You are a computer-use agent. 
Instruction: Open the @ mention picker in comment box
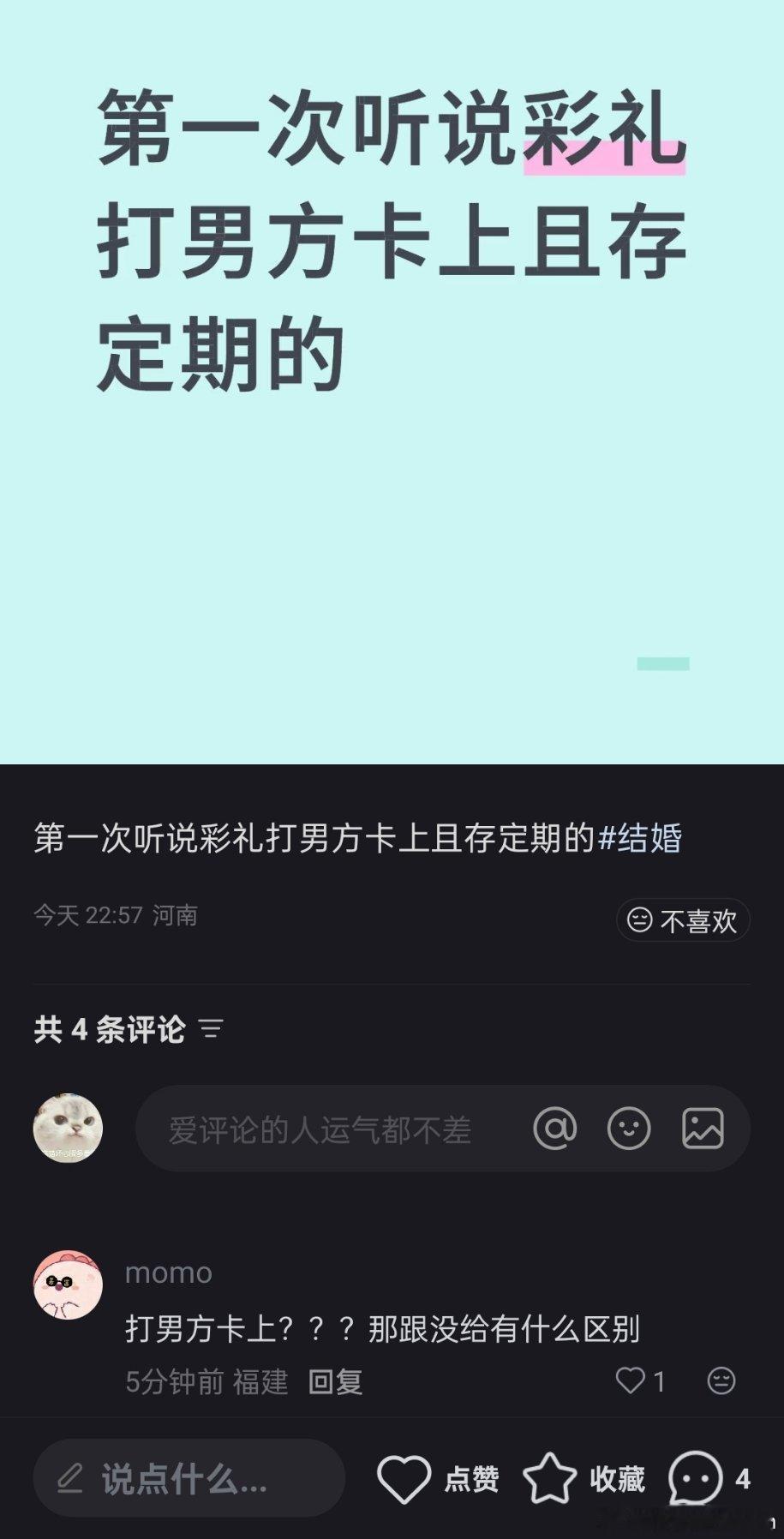[556, 1129]
